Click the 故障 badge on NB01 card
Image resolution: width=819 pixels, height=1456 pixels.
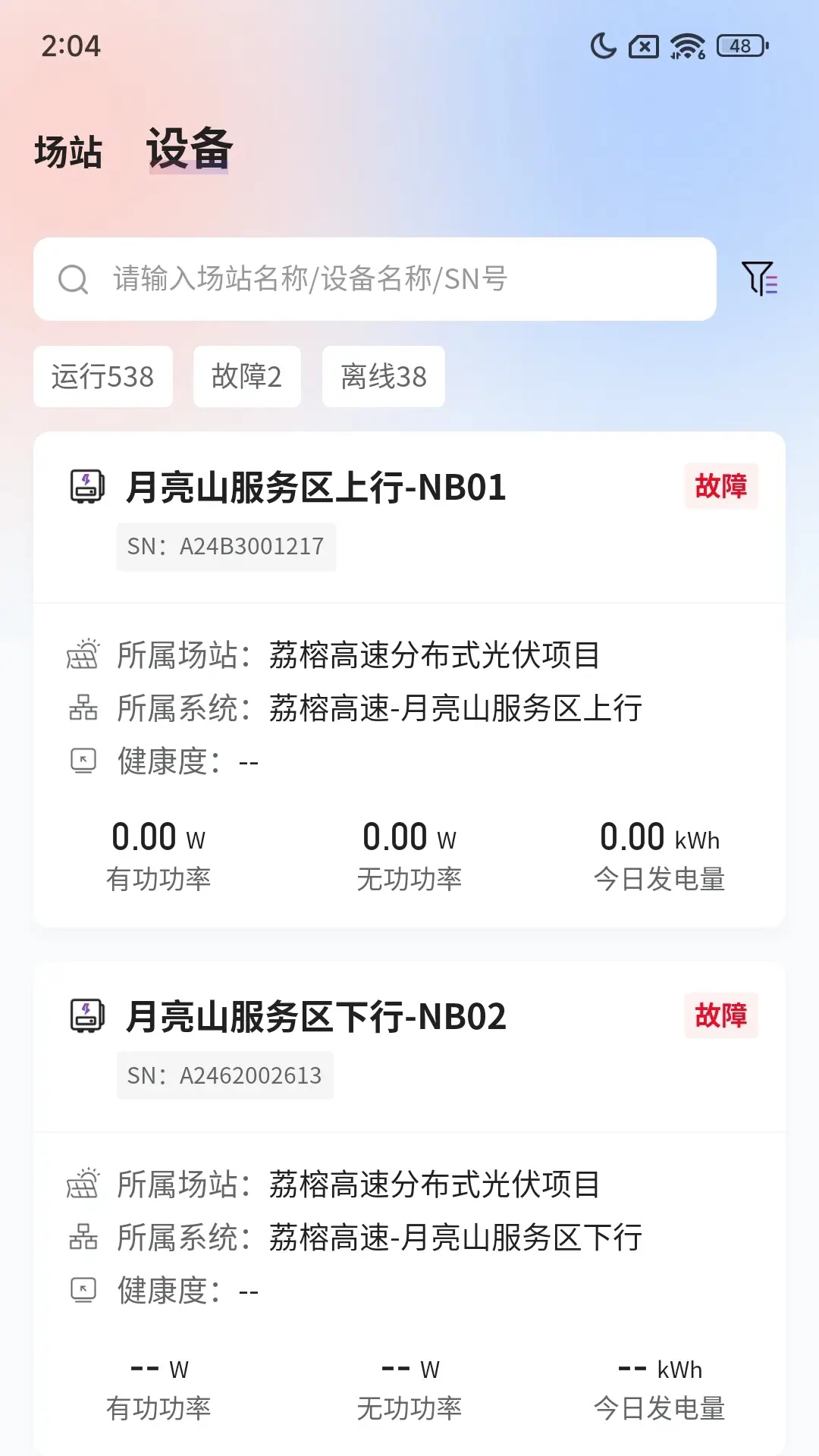tap(721, 488)
